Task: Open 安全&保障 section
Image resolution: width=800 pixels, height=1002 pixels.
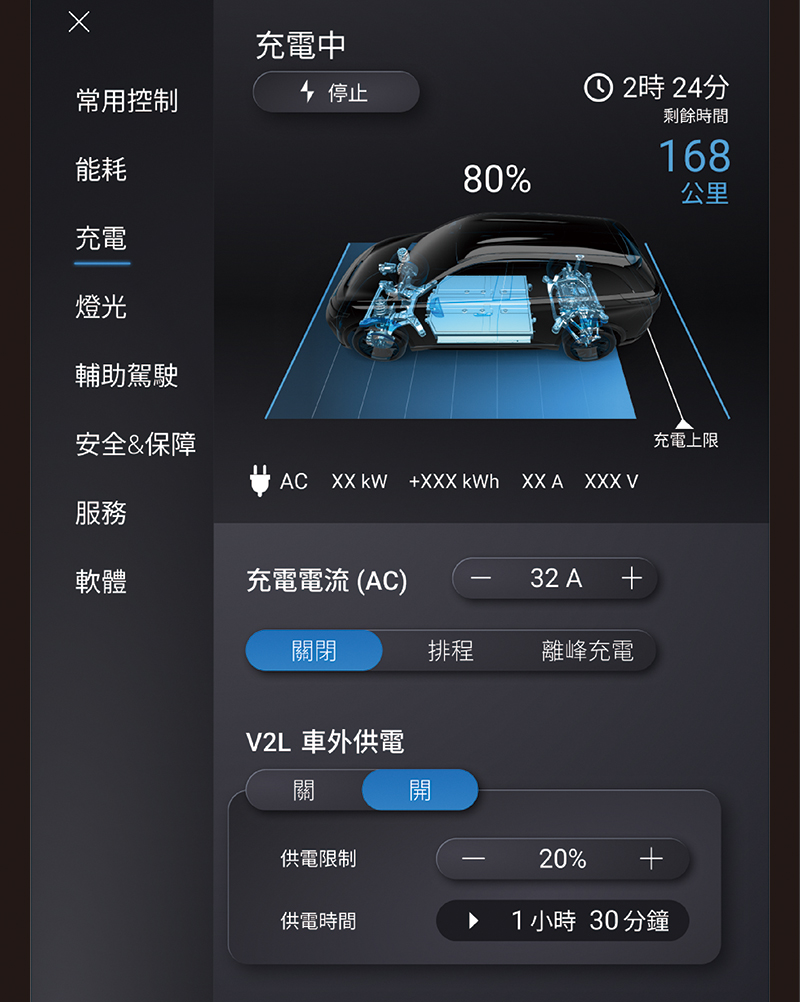Action: point(135,445)
